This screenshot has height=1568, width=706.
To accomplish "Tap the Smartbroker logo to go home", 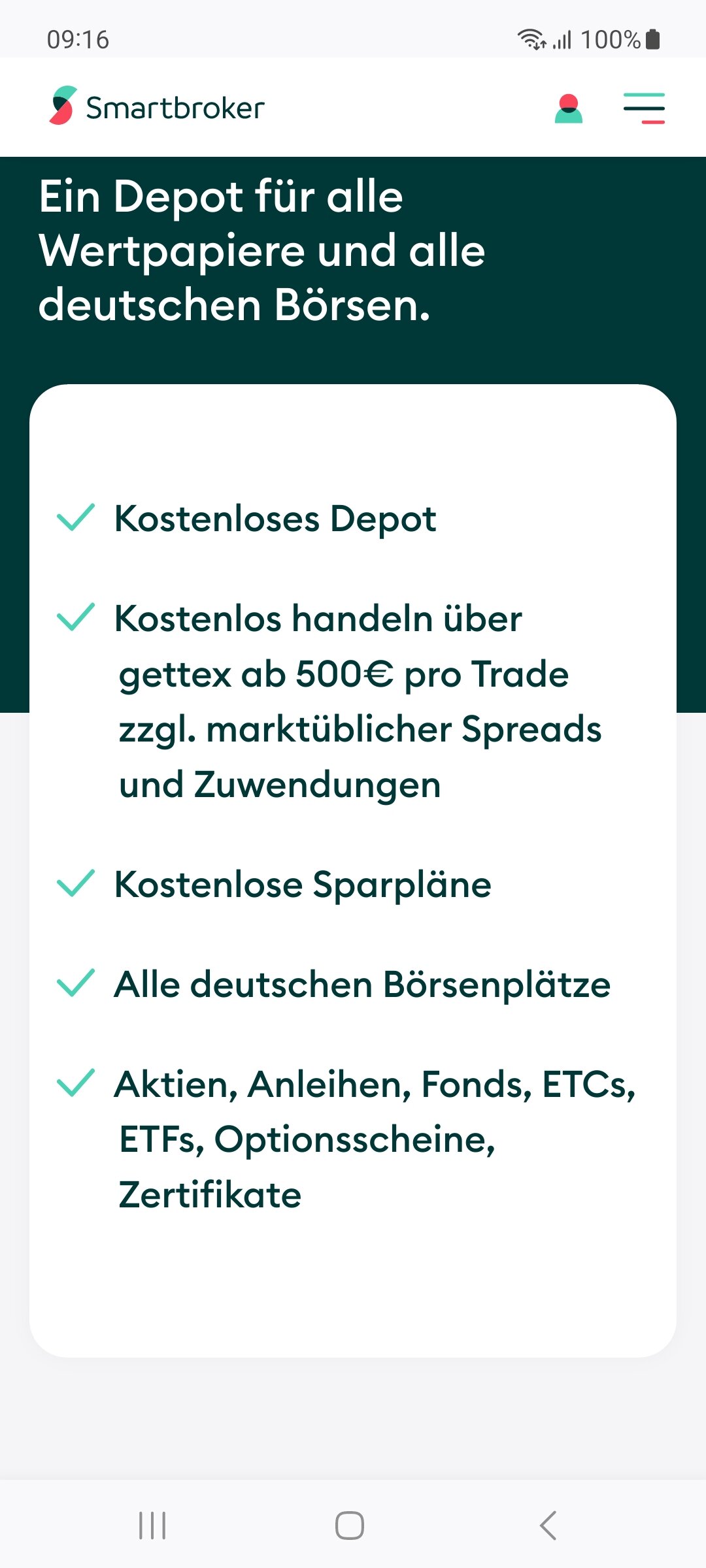I will pos(157,107).
